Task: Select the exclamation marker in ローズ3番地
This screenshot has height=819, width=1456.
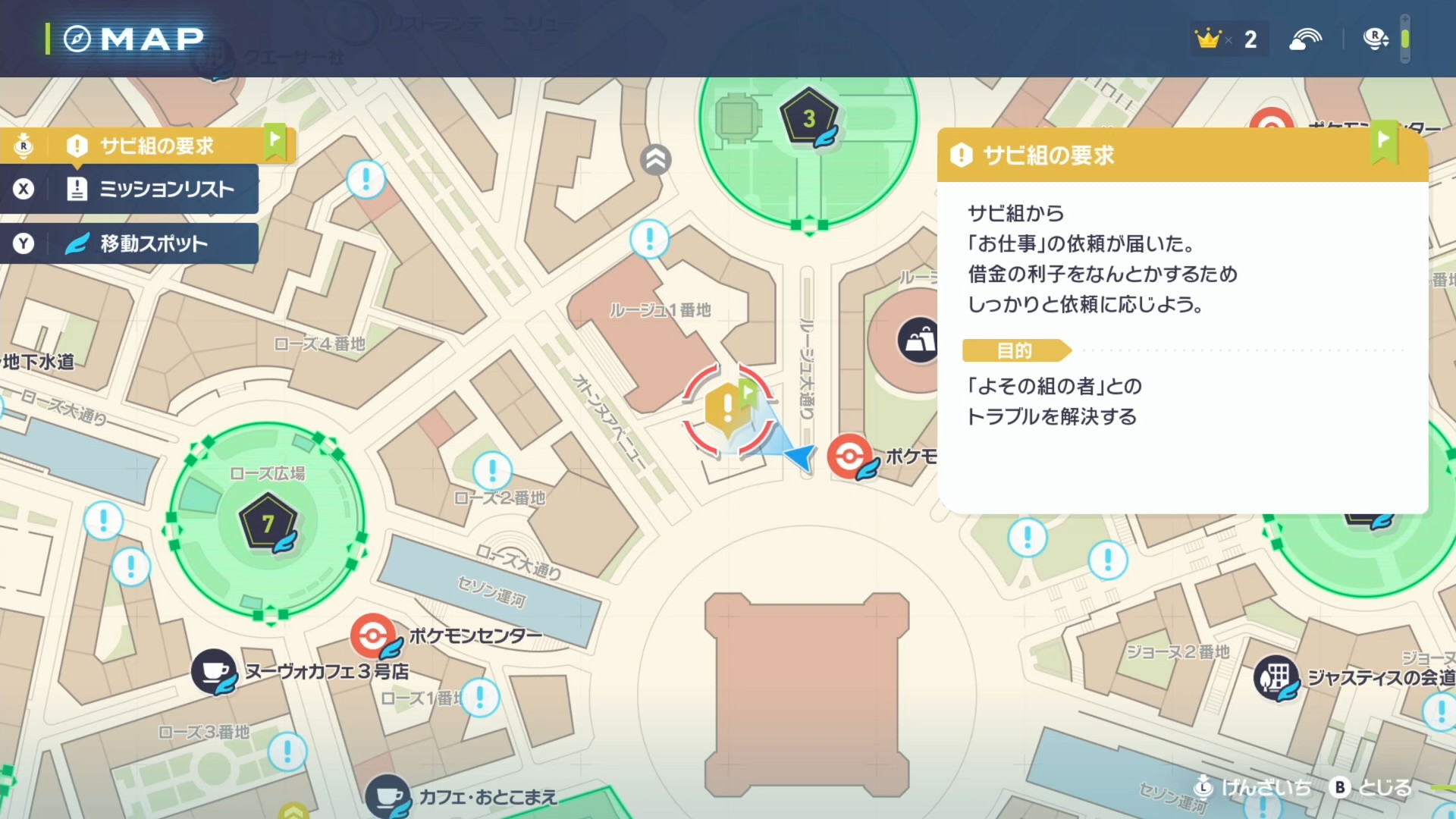Action: pyautogui.click(x=287, y=752)
